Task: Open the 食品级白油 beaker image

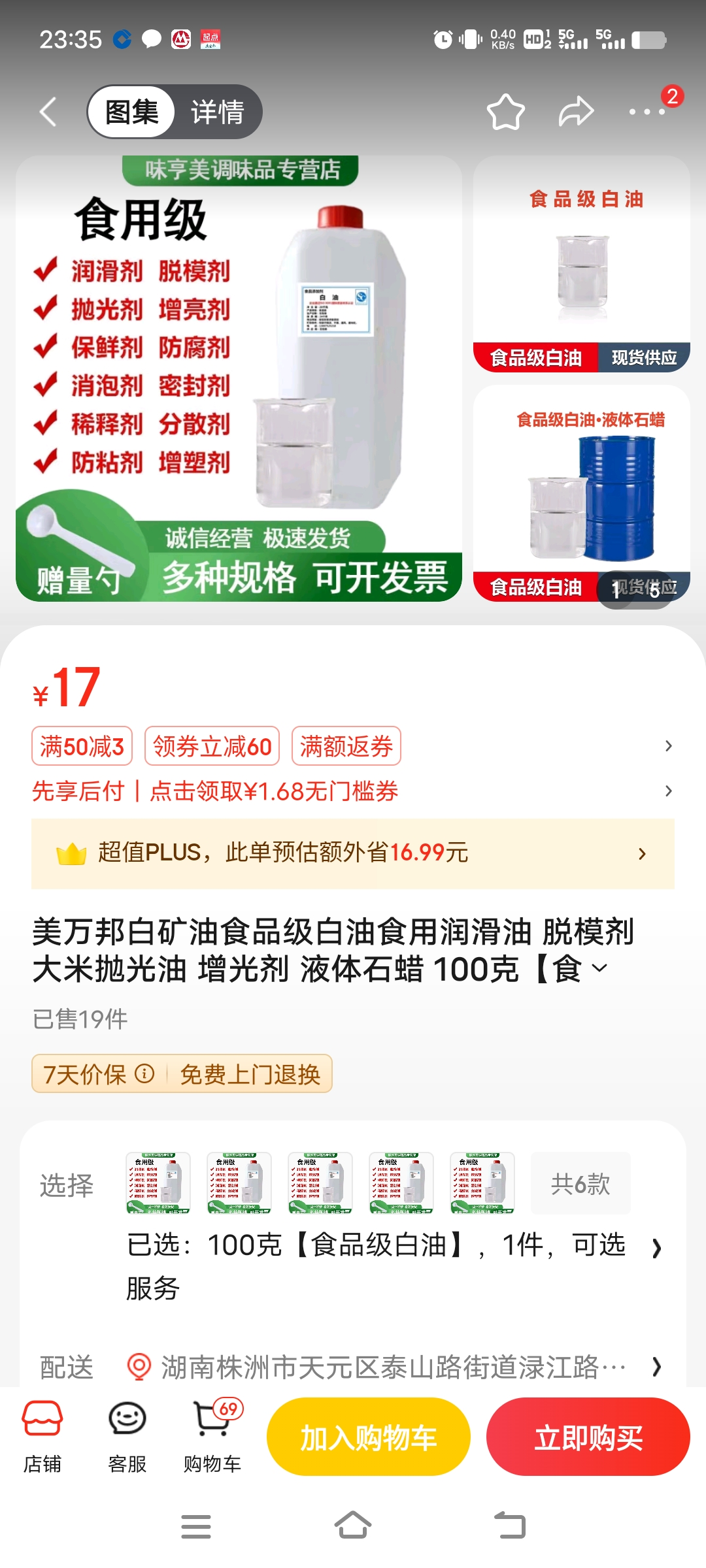Action: pos(581,264)
